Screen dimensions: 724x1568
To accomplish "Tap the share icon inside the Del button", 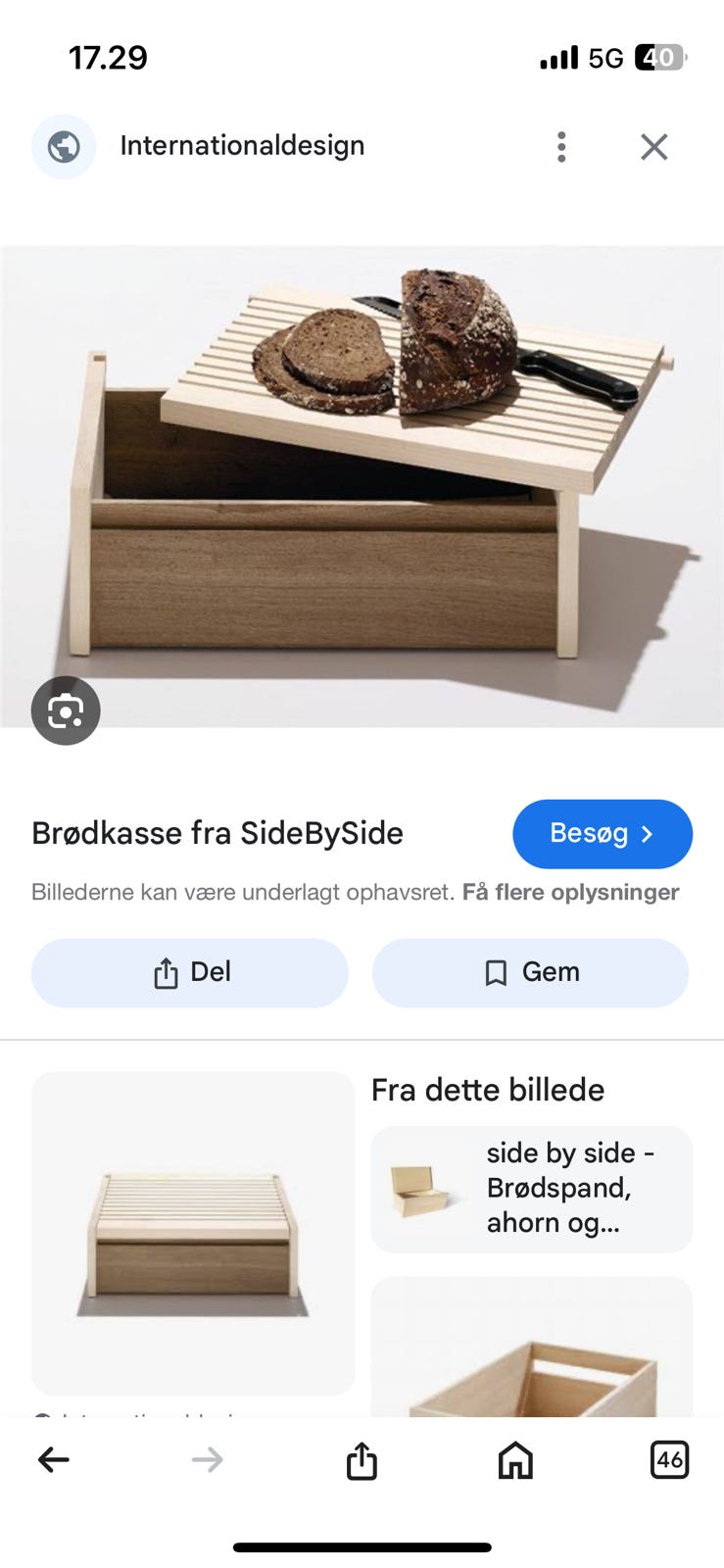I will pyautogui.click(x=165, y=972).
